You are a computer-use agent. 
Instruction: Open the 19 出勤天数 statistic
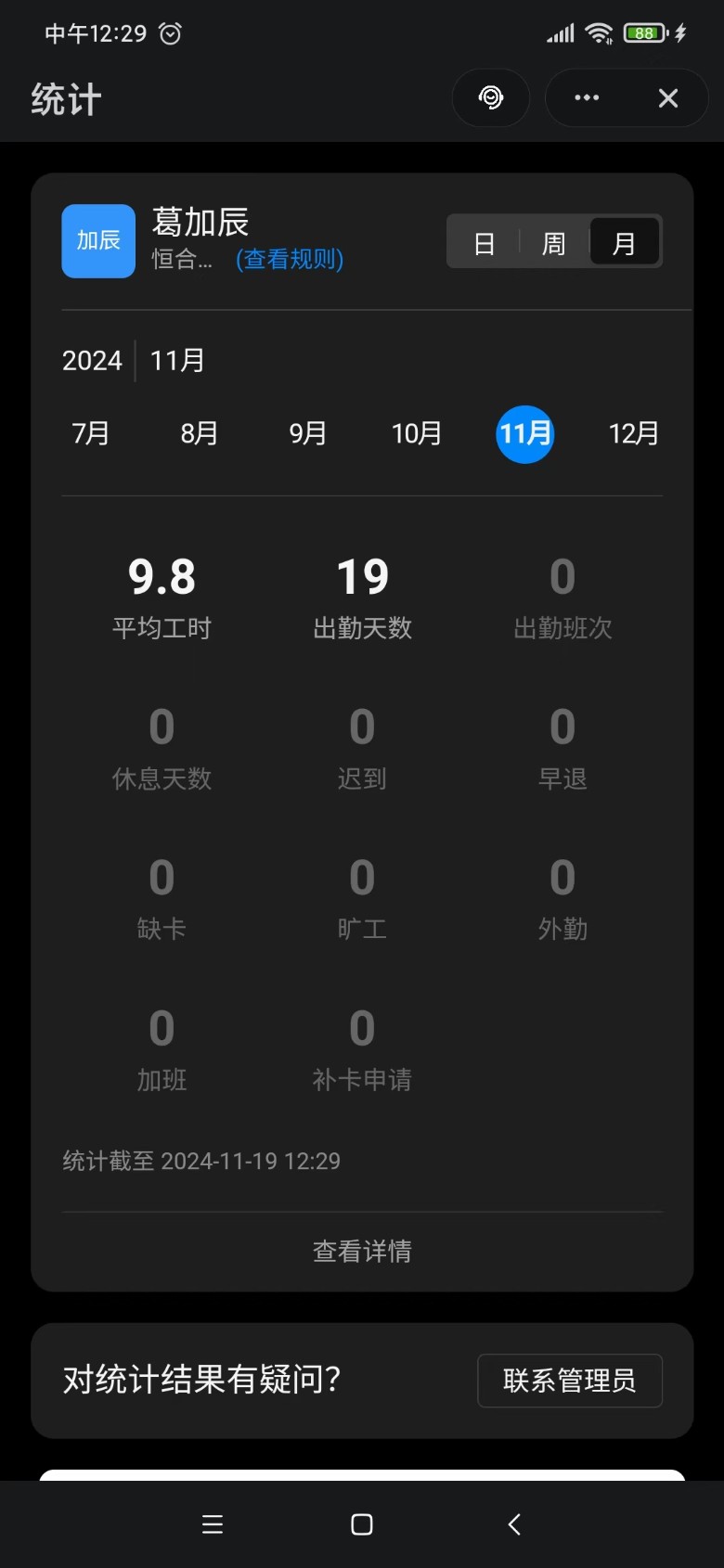362,598
